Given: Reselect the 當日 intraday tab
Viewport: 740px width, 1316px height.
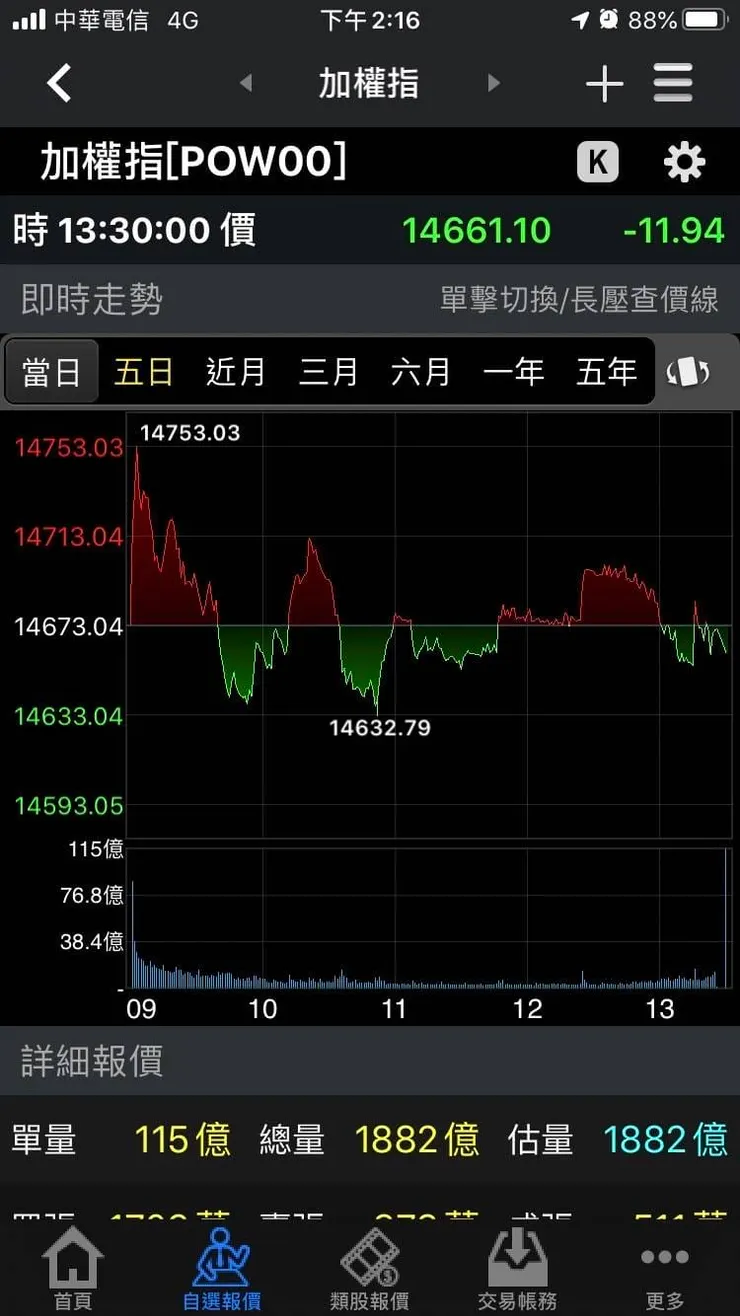Looking at the screenshot, I should (x=51, y=371).
